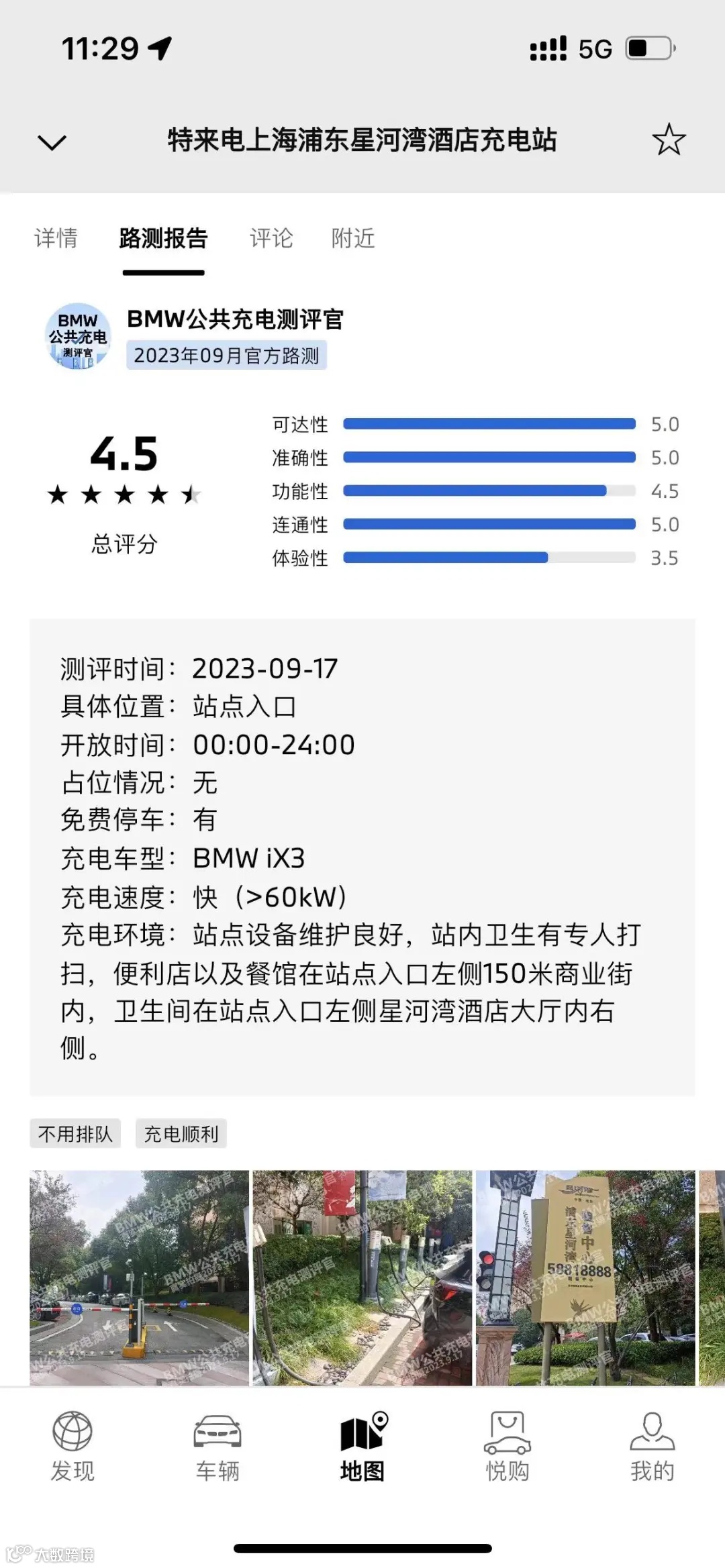725x1568 pixels.
Task: Favorite this charging station with the star
Action: 669,140
